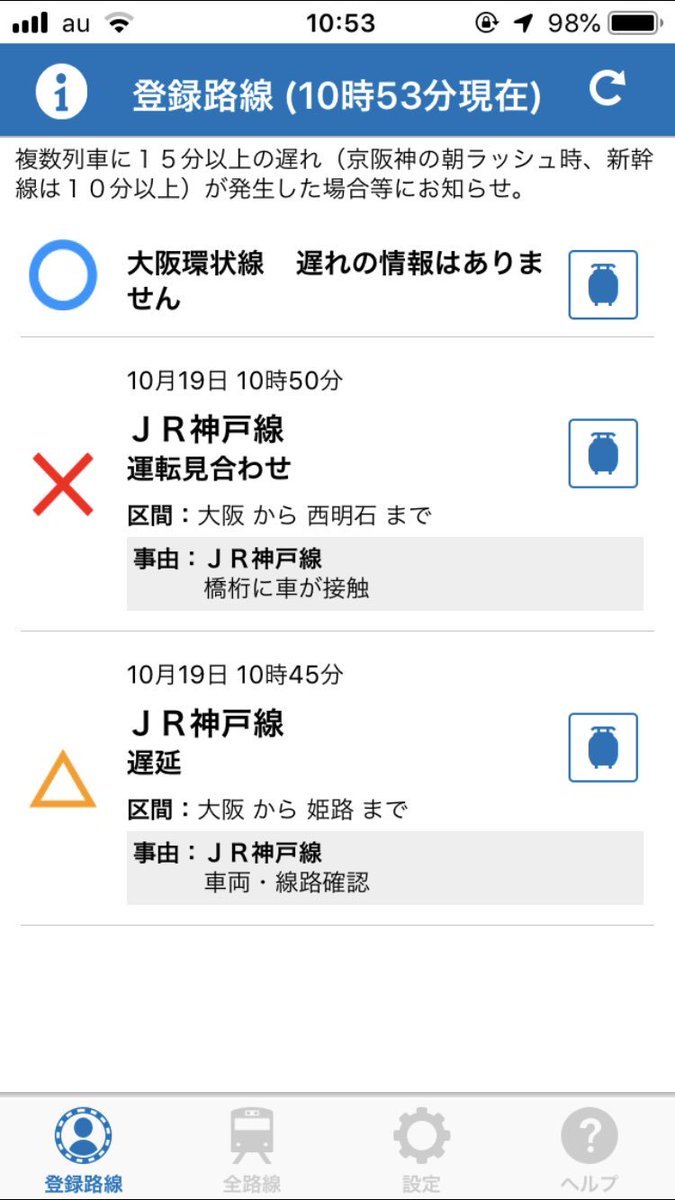Screen dimensions: 675x1200
Task: Open the 設定 tab
Action: pyautogui.click(x=421, y=1149)
